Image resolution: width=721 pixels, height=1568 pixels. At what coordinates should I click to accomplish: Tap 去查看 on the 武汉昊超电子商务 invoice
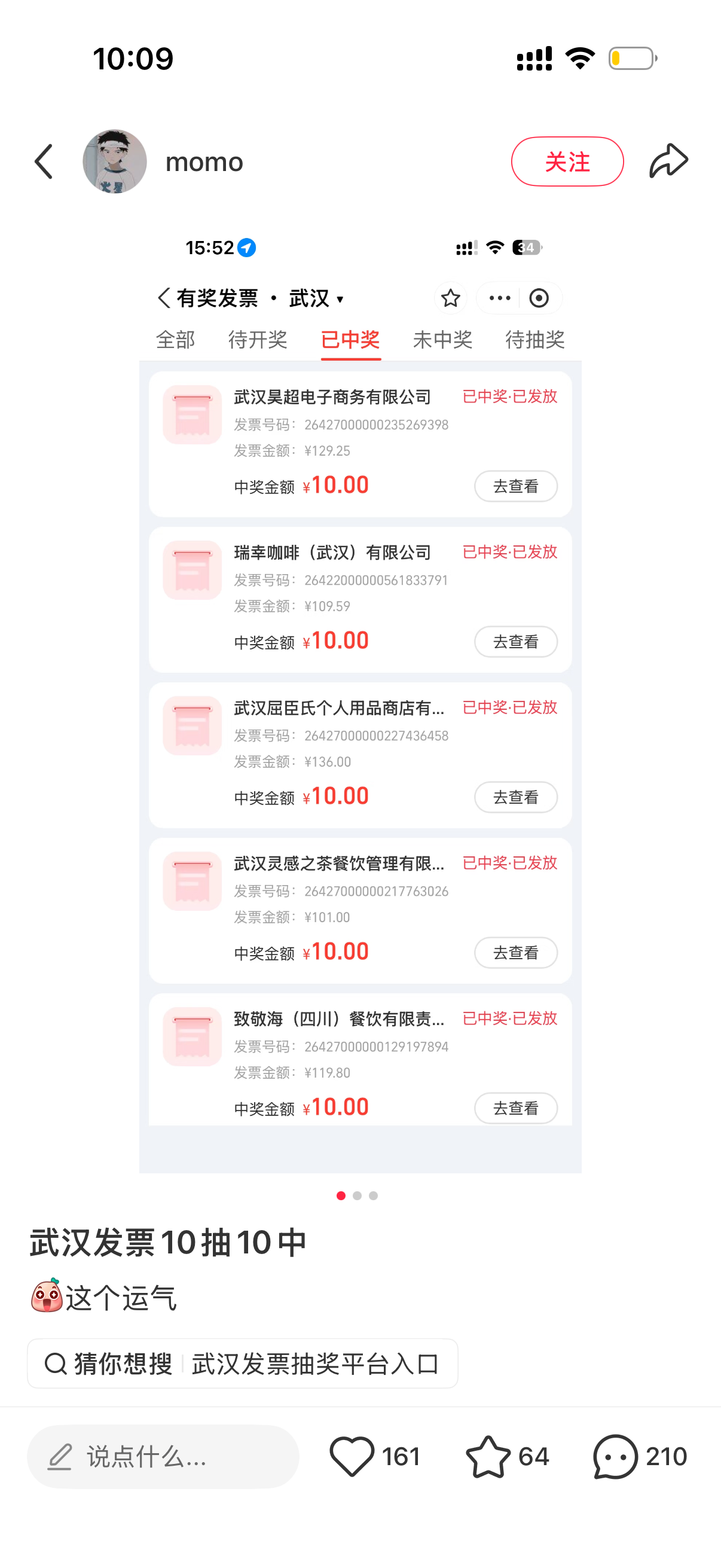pyautogui.click(x=515, y=486)
